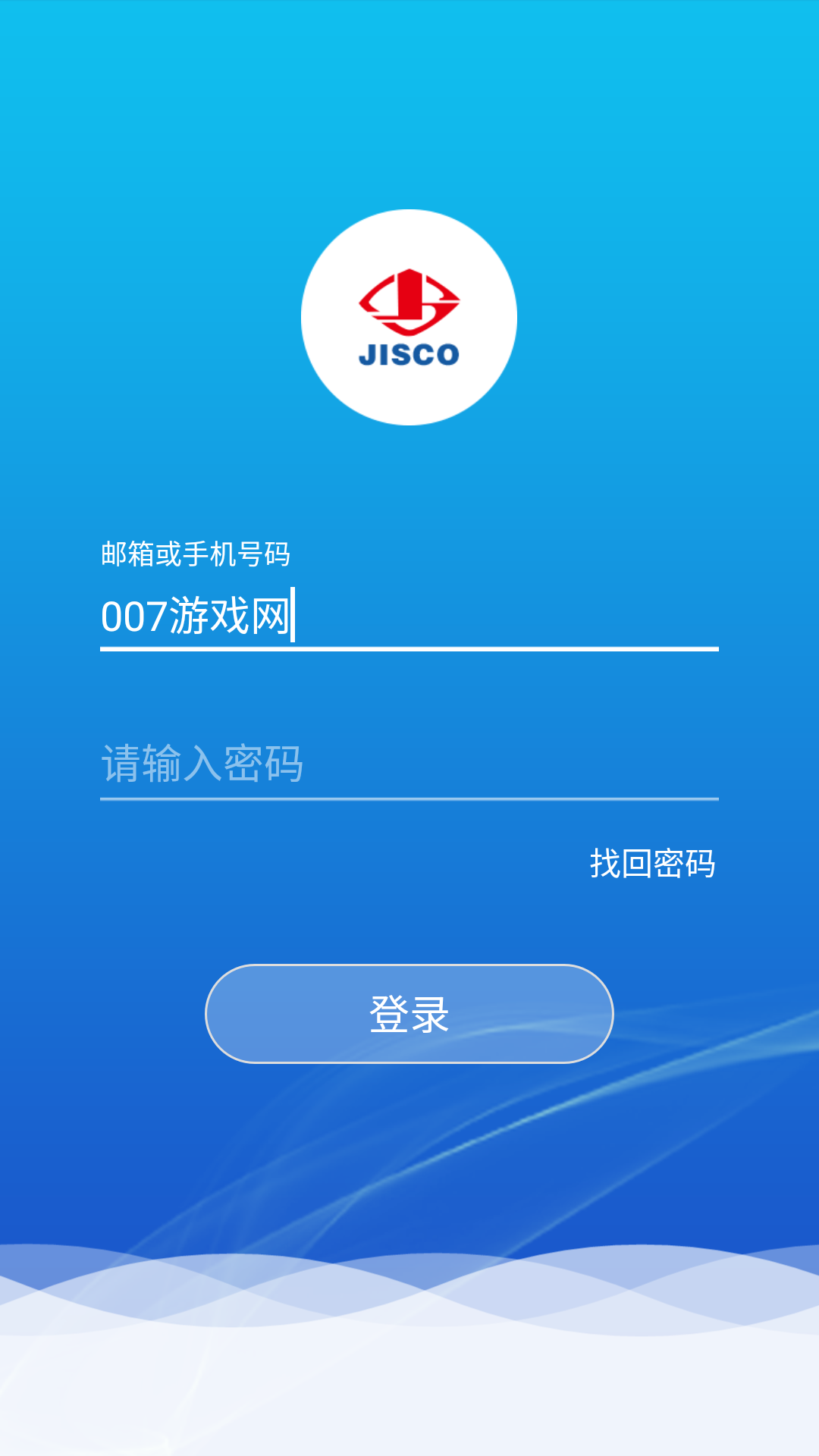
Task: Tap the 登录 login button
Action: click(x=409, y=1014)
